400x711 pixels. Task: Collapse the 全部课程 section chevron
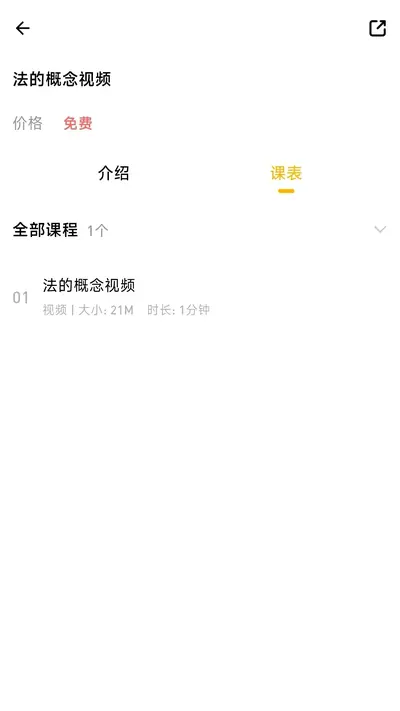[x=380, y=229]
